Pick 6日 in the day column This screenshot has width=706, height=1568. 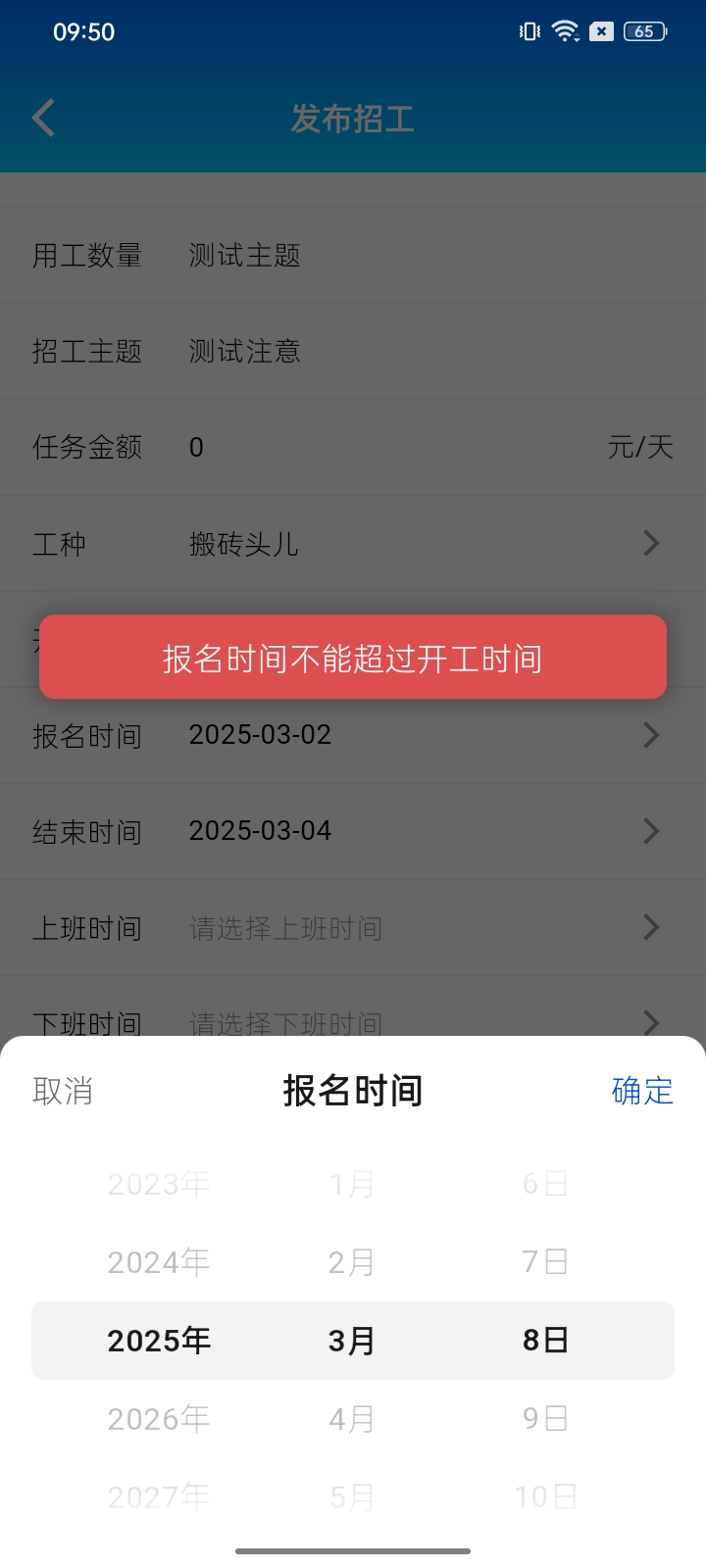tap(545, 1185)
